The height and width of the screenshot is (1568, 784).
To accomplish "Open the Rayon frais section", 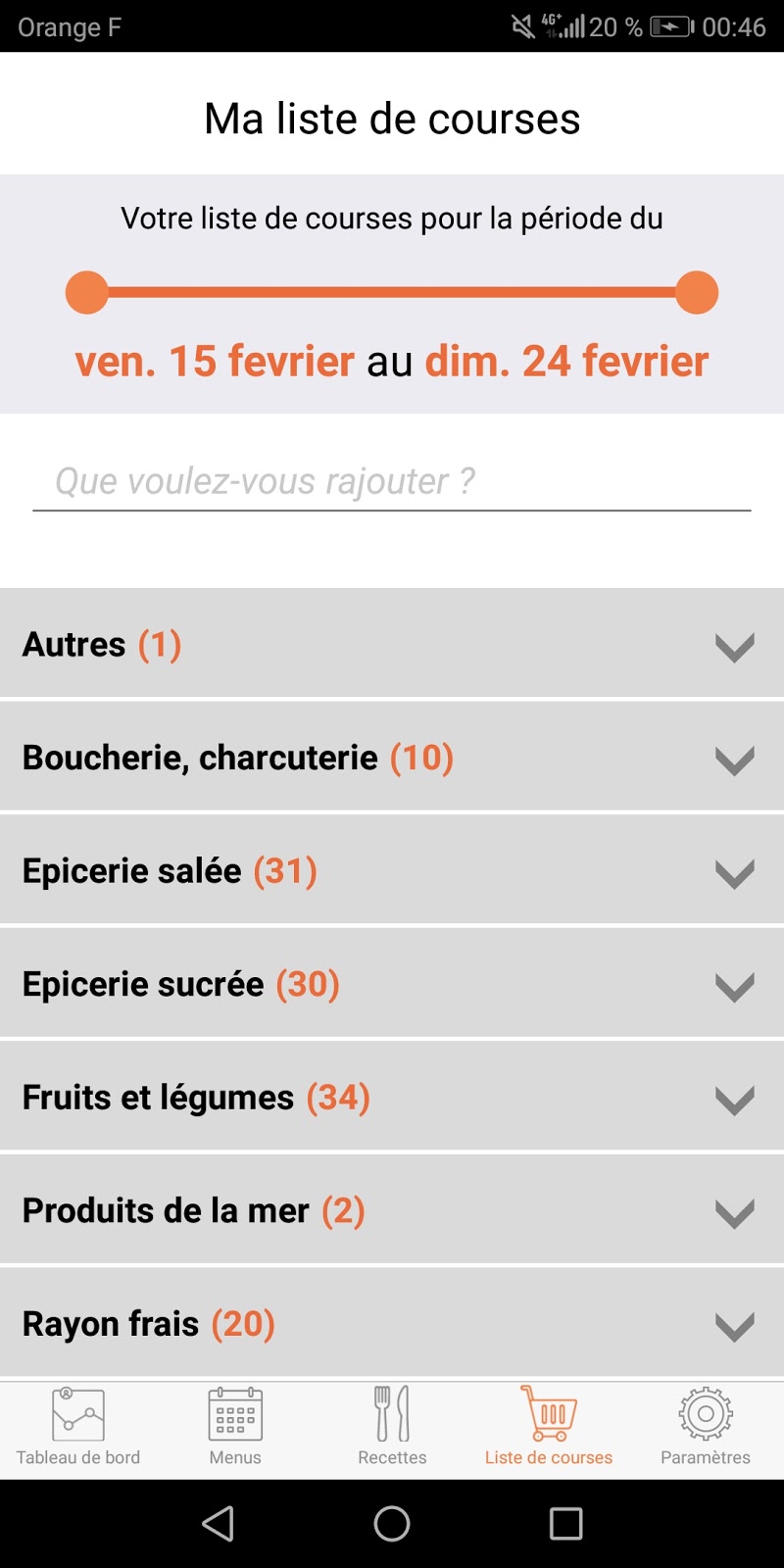I will tap(392, 1323).
